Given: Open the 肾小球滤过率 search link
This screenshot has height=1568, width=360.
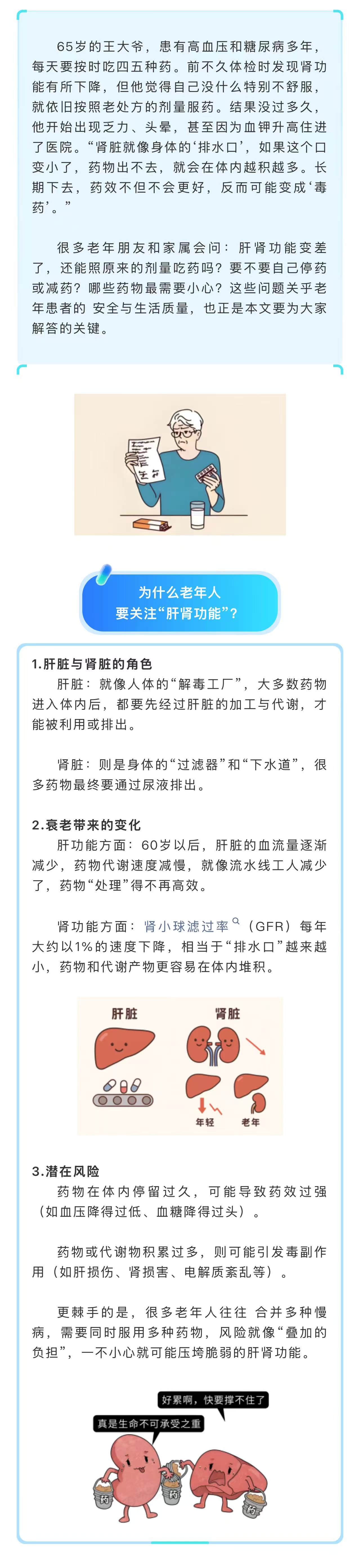Looking at the screenshot, I should (187, 926).
